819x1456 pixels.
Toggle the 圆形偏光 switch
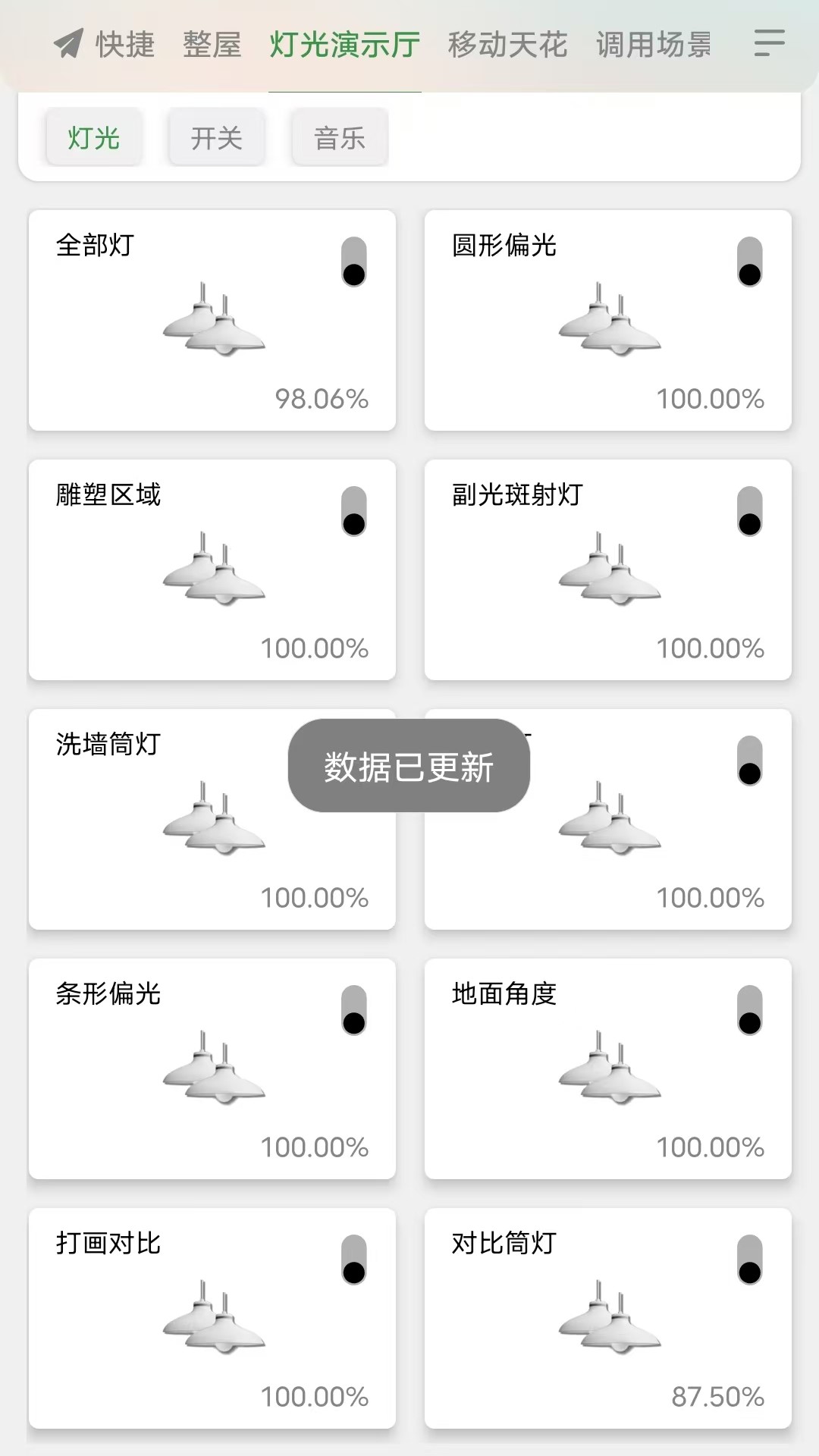pyautogui.click(x=749, y=262)
